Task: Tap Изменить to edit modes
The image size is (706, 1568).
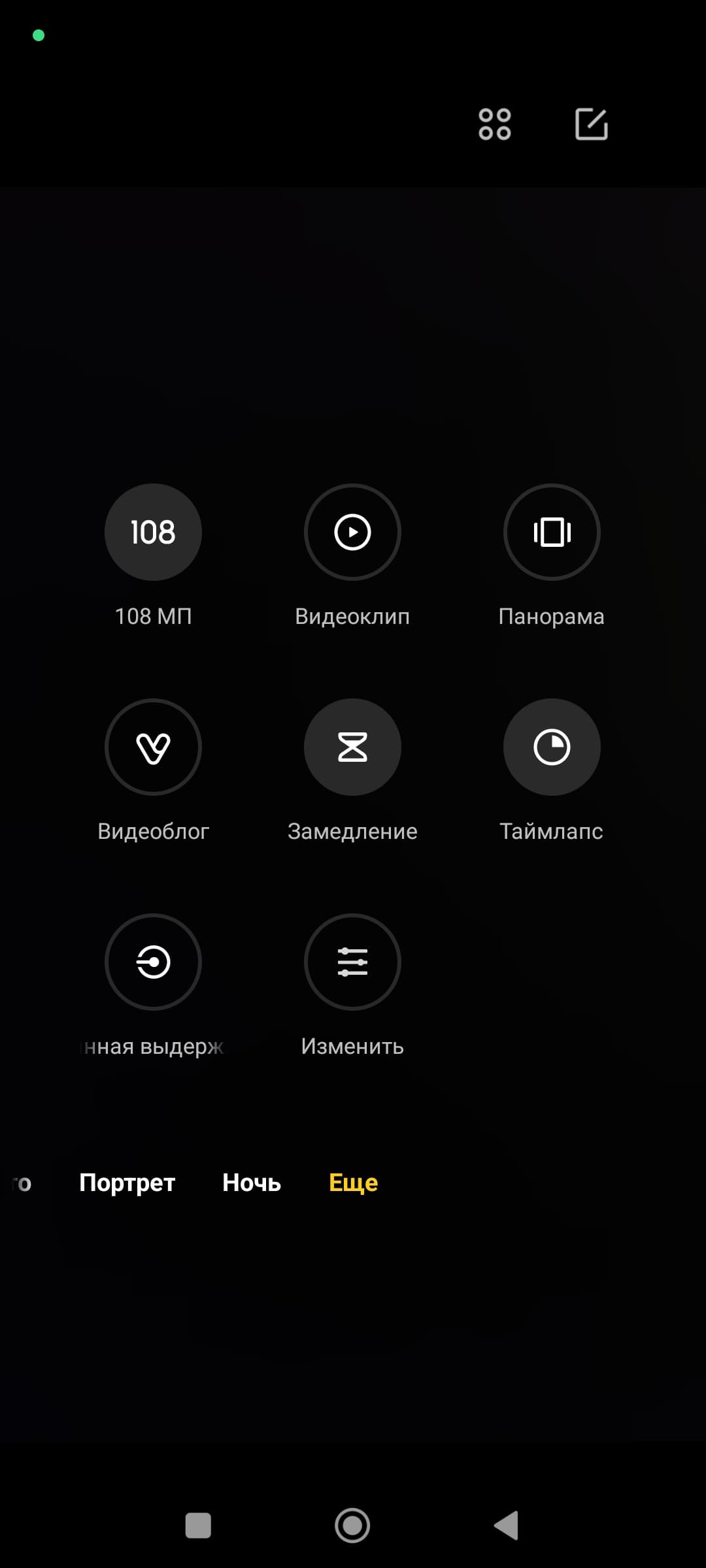Action: [352, 962]
